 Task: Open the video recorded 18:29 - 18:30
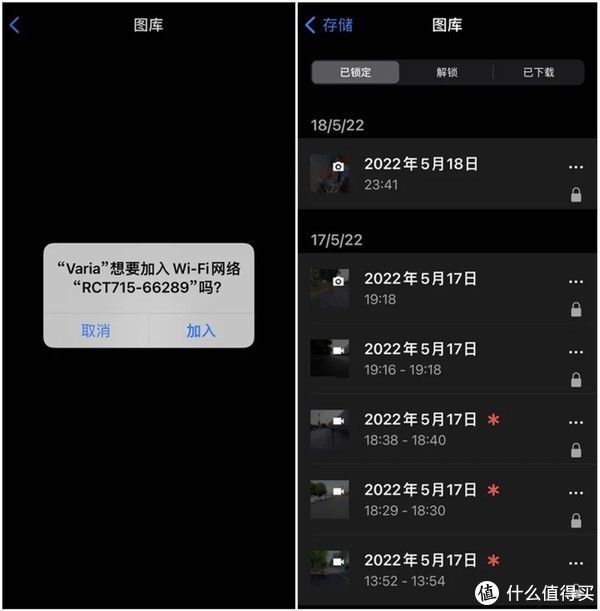(x=420, y=498)
